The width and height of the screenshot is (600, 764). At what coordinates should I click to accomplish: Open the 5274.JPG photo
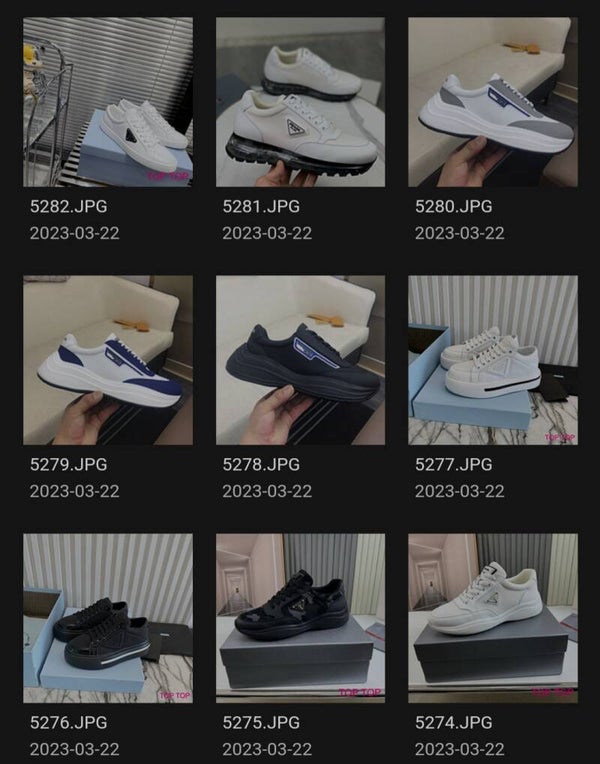492,617
